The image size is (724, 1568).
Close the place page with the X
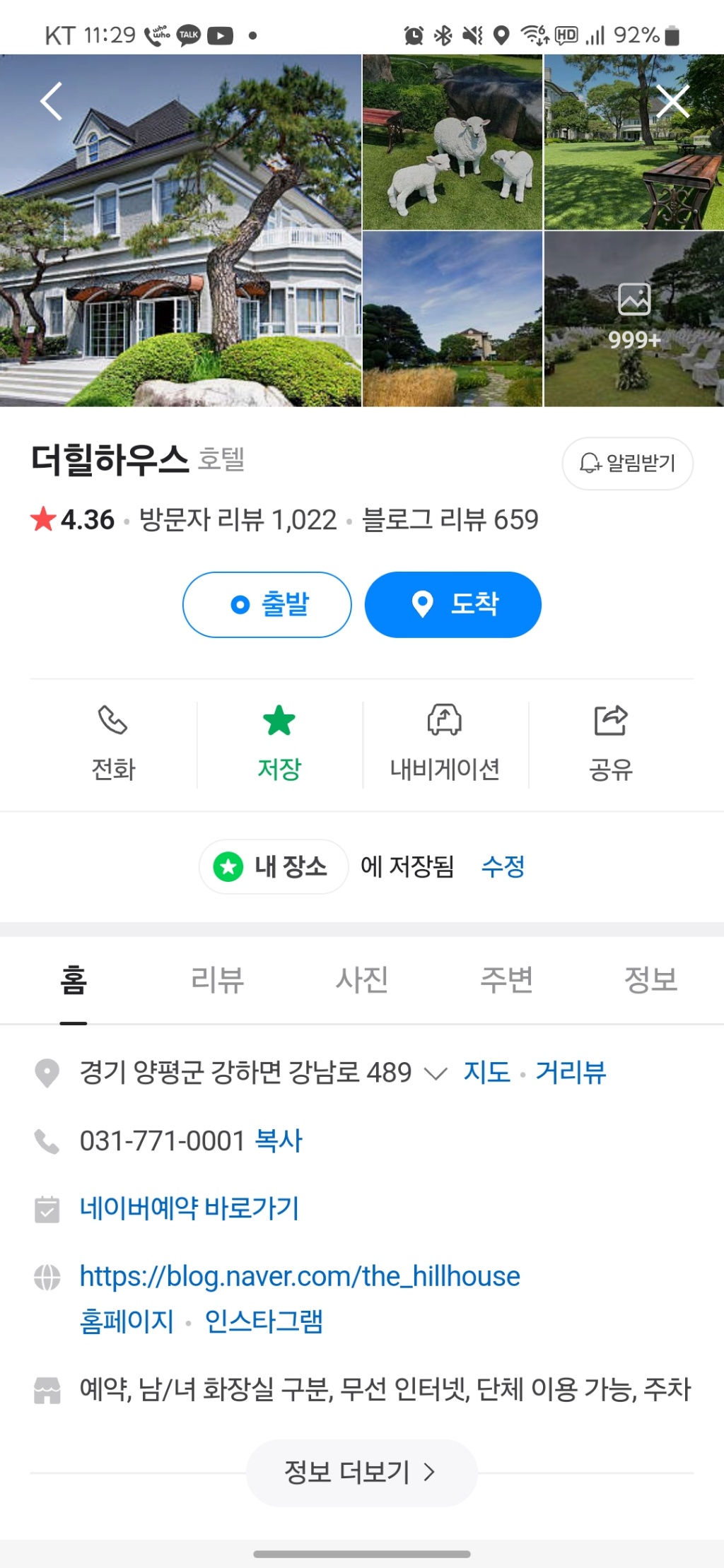[x=672, y=101]
